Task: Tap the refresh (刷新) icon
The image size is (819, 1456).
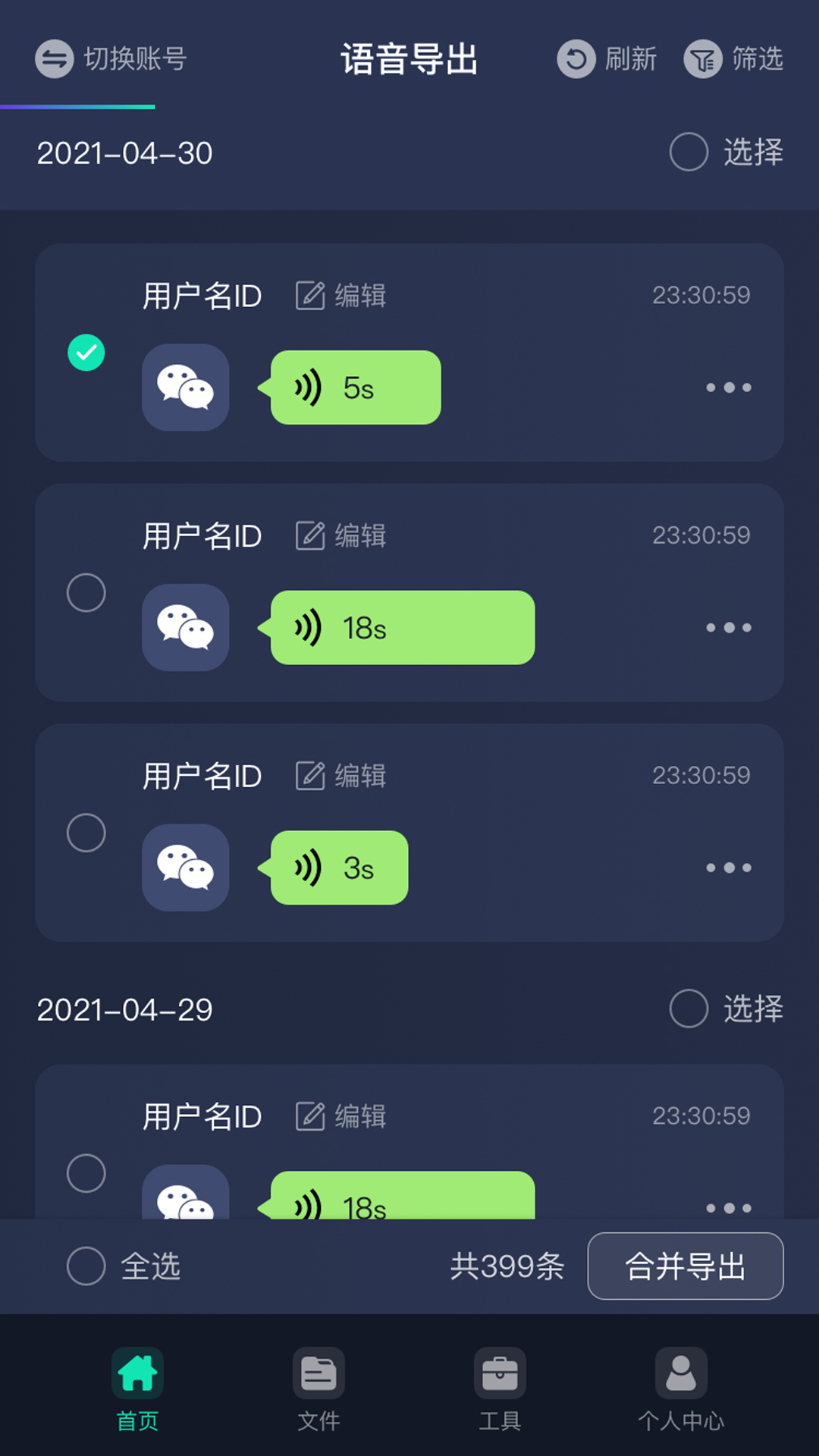Action: pyautogui.click(x=576, y=59)
